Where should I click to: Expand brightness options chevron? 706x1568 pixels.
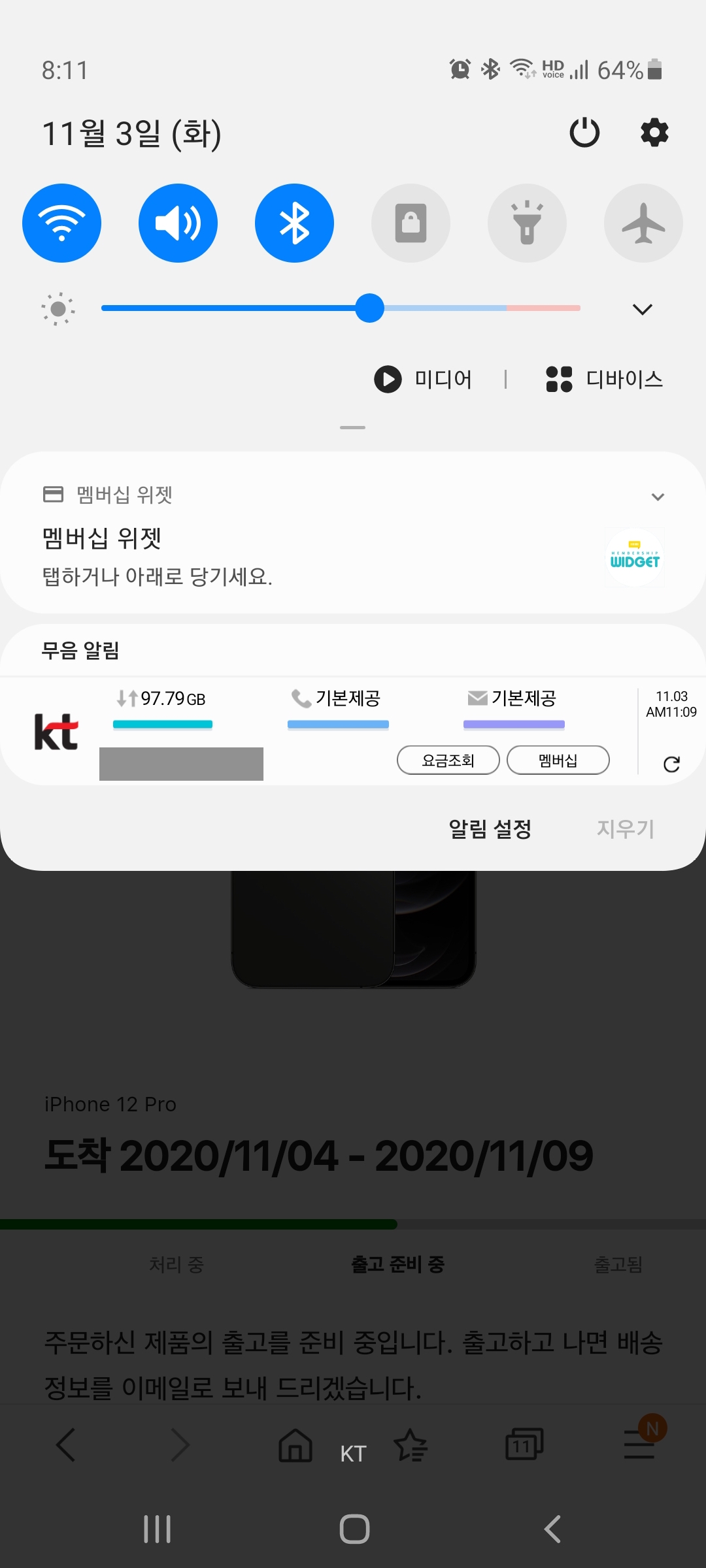point(643,309)
